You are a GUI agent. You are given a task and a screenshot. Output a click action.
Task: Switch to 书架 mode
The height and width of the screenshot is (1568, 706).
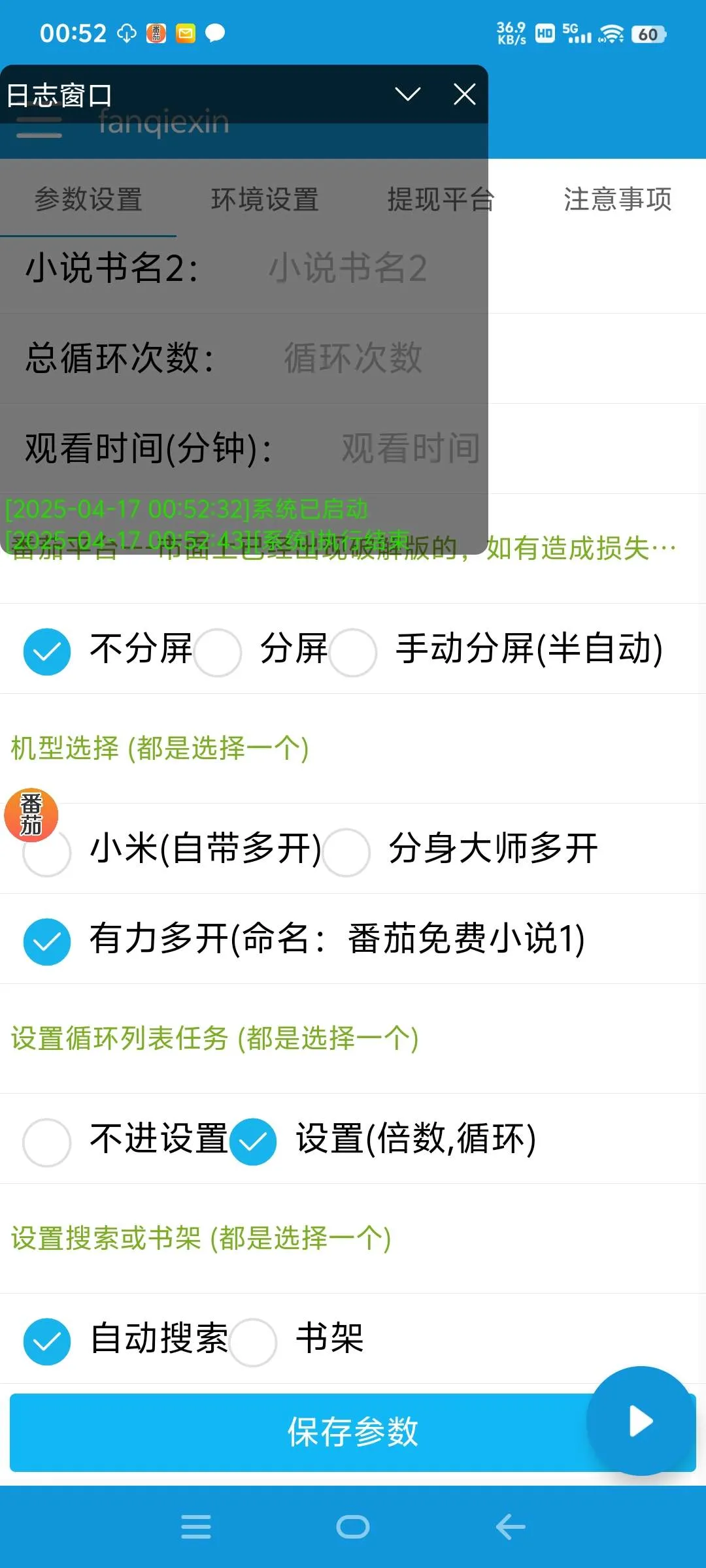tap(255, 1341)
